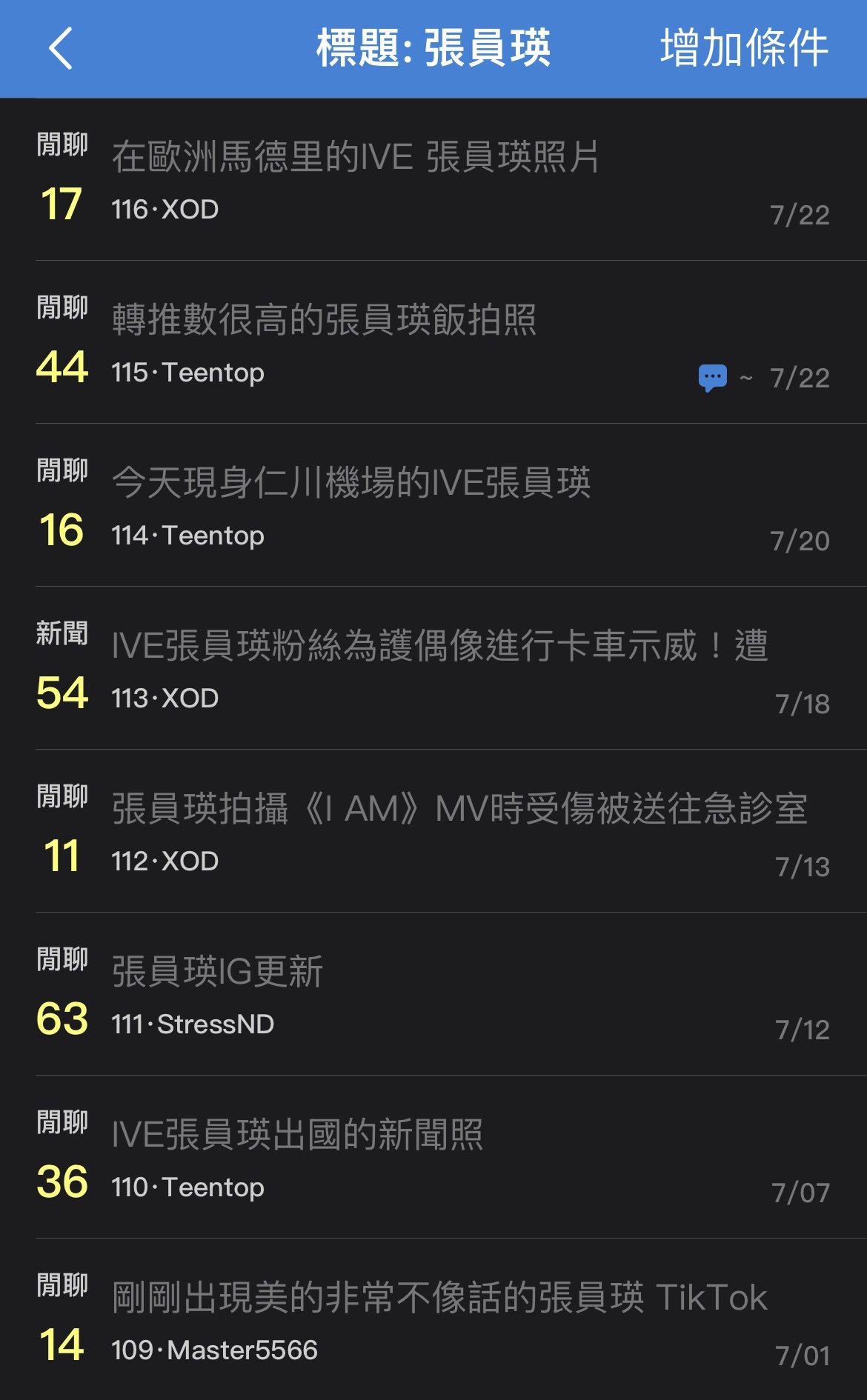This screenshot has height=1400, width=867.
Task: Open post IVE張員瑛出國的新聞照
Action: (x=298, y=1135)
